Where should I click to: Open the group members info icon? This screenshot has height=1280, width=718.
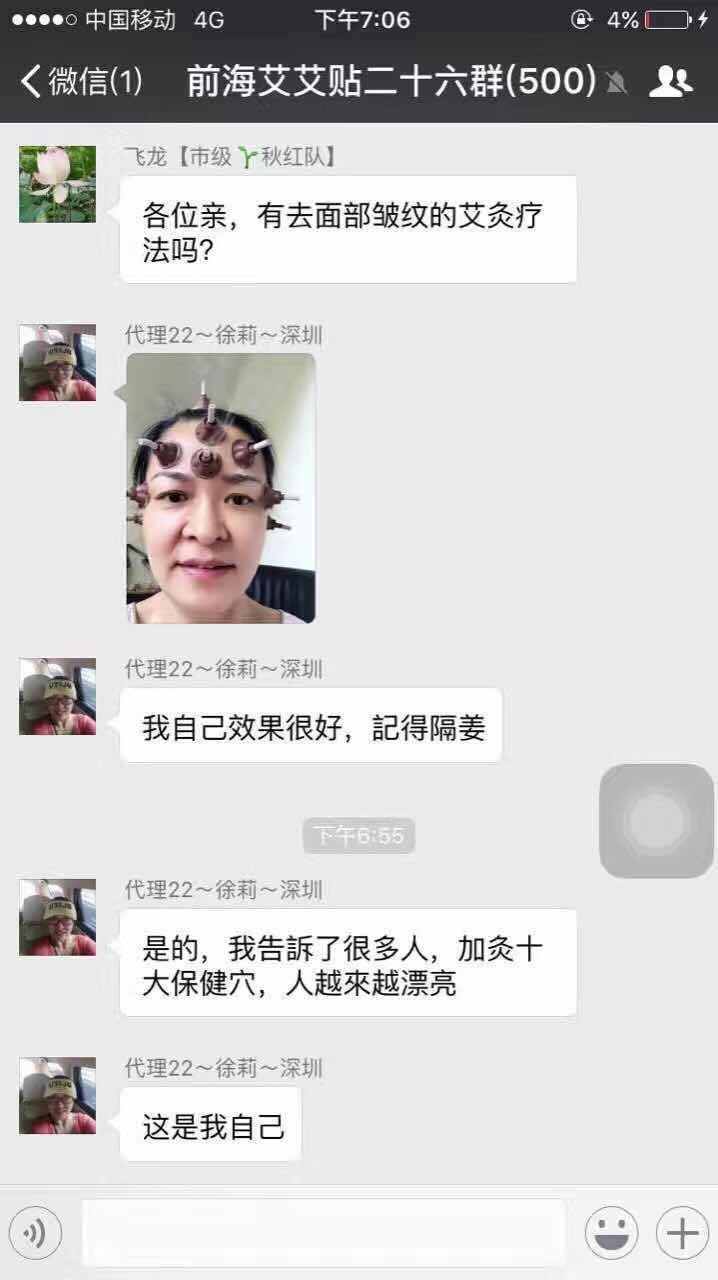670,81
